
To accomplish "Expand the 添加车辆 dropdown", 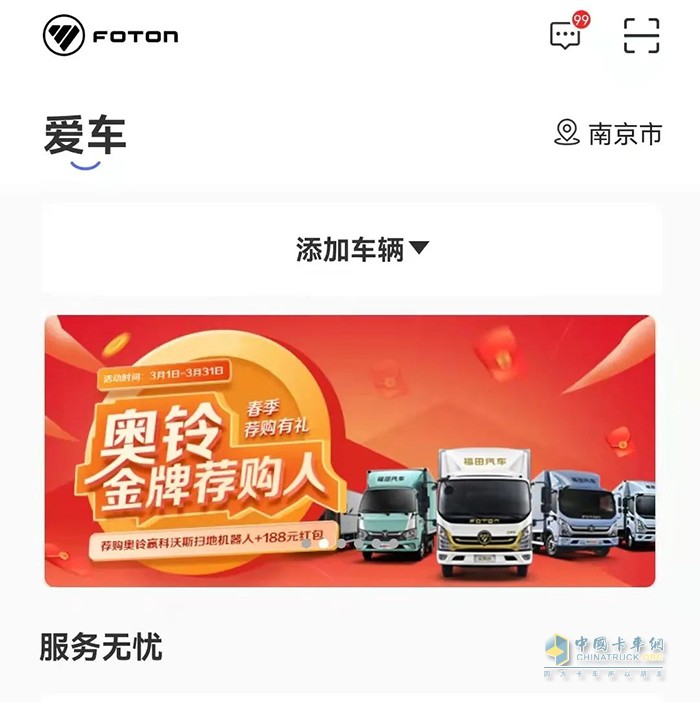I will (361, 249).
